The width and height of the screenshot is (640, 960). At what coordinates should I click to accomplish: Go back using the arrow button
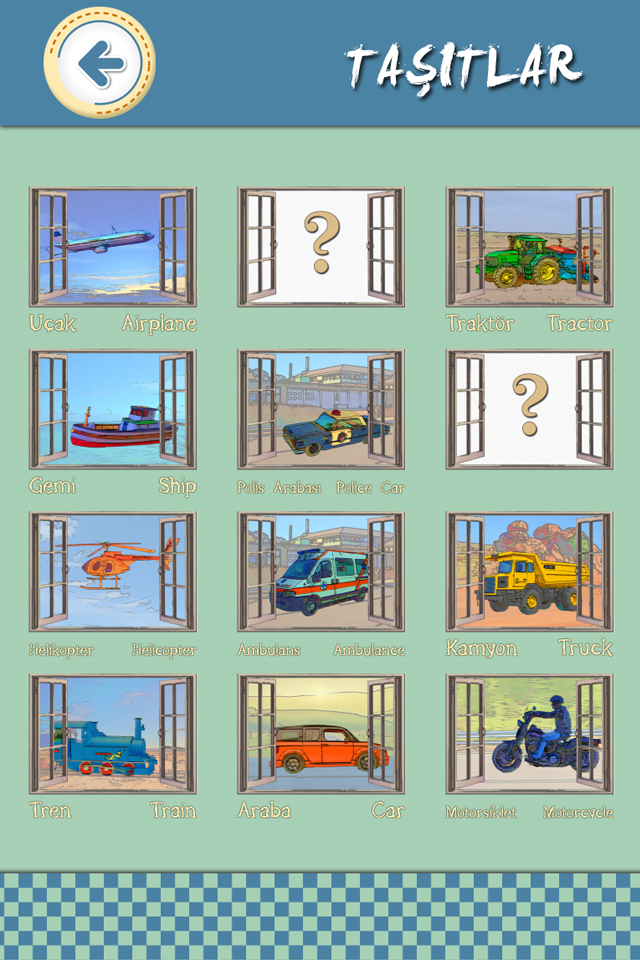[x=100, y=64]
